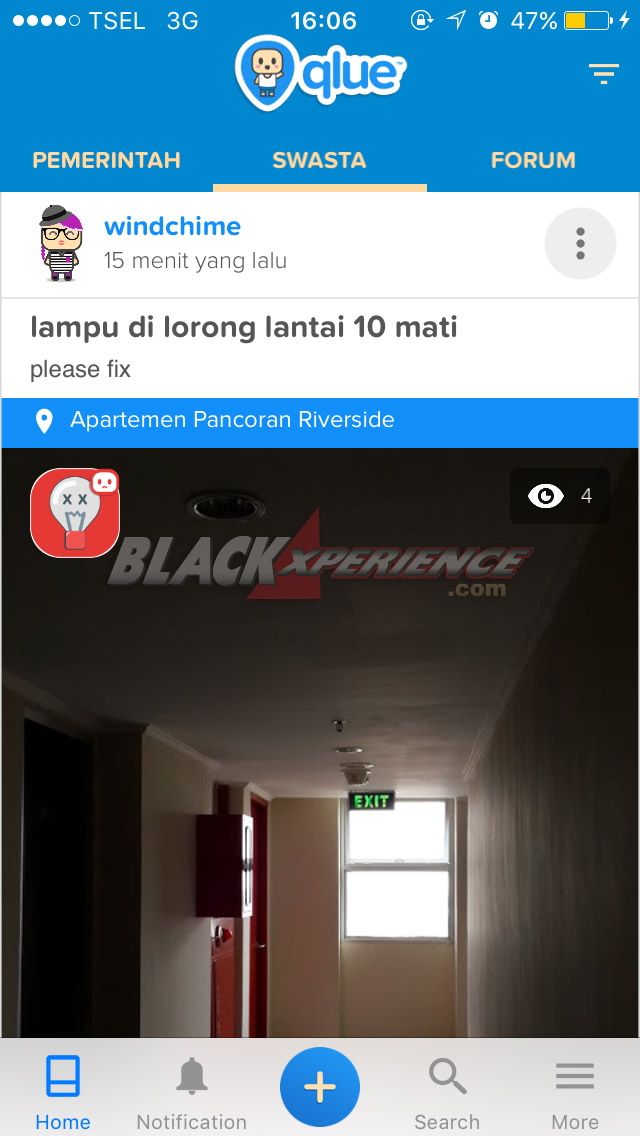Switch to the FORUM tab
This screenshot has height=1136, width=640.
[533, 160]
